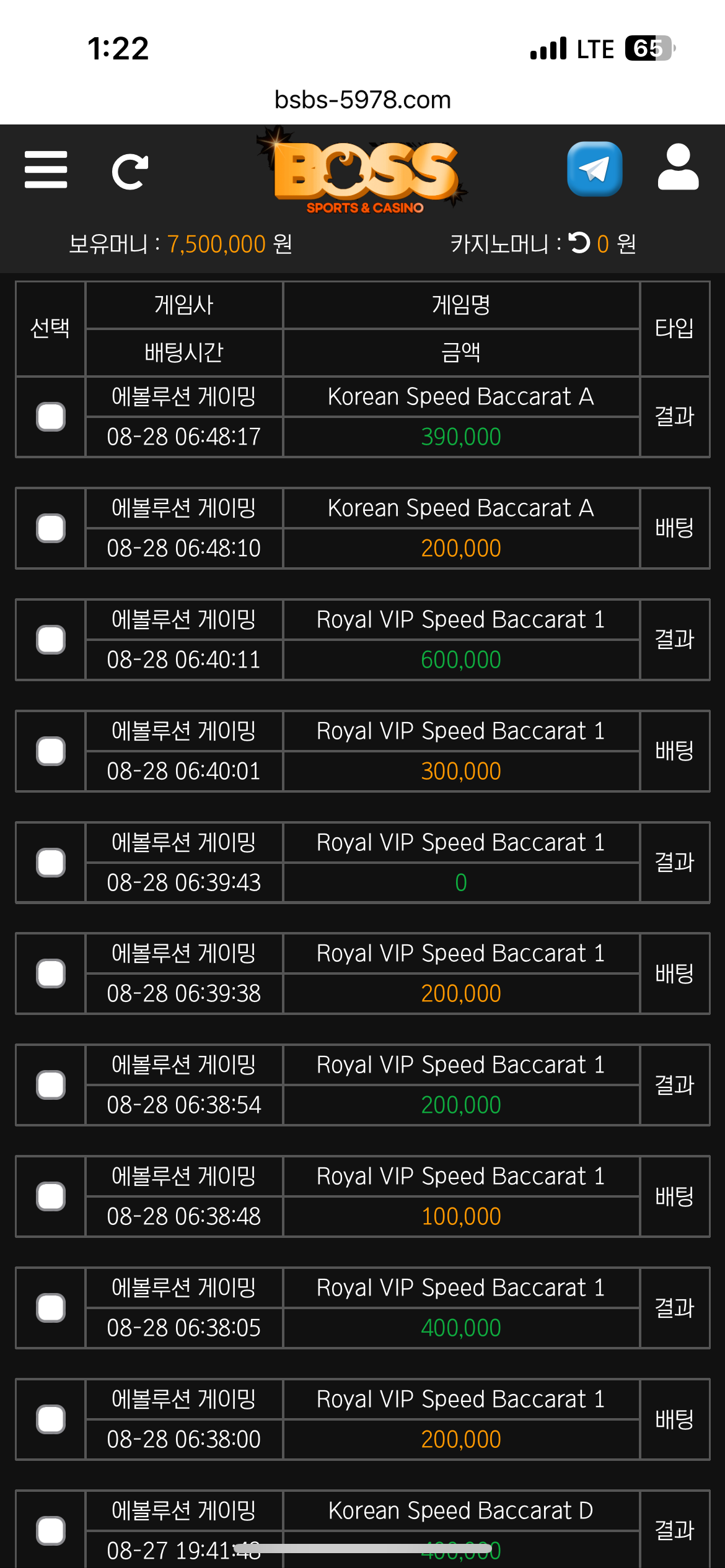The width and height of the screenshot is (725, 1568).
Task: Check the 06:38:54 row checkbox
Action: coord(51,1085)
